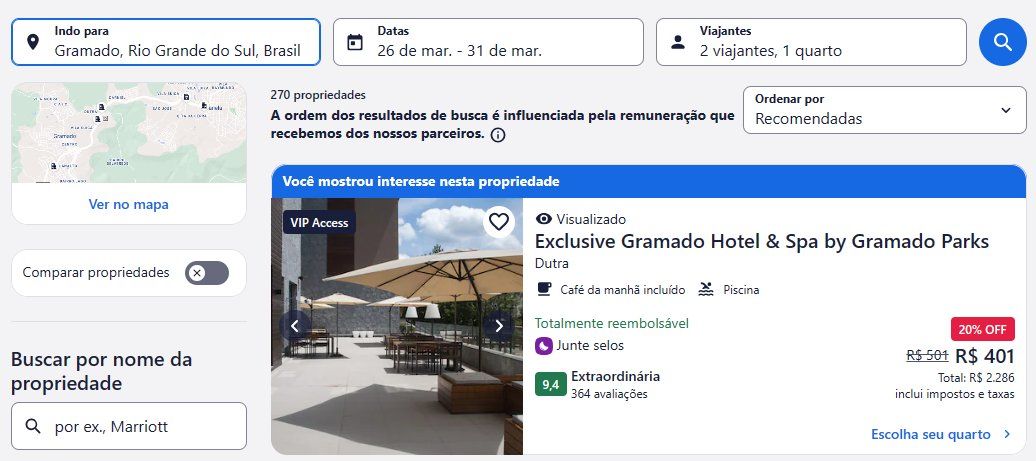Save Exclusive Gramado Hotel with the heart

click(x=498, y=221)
